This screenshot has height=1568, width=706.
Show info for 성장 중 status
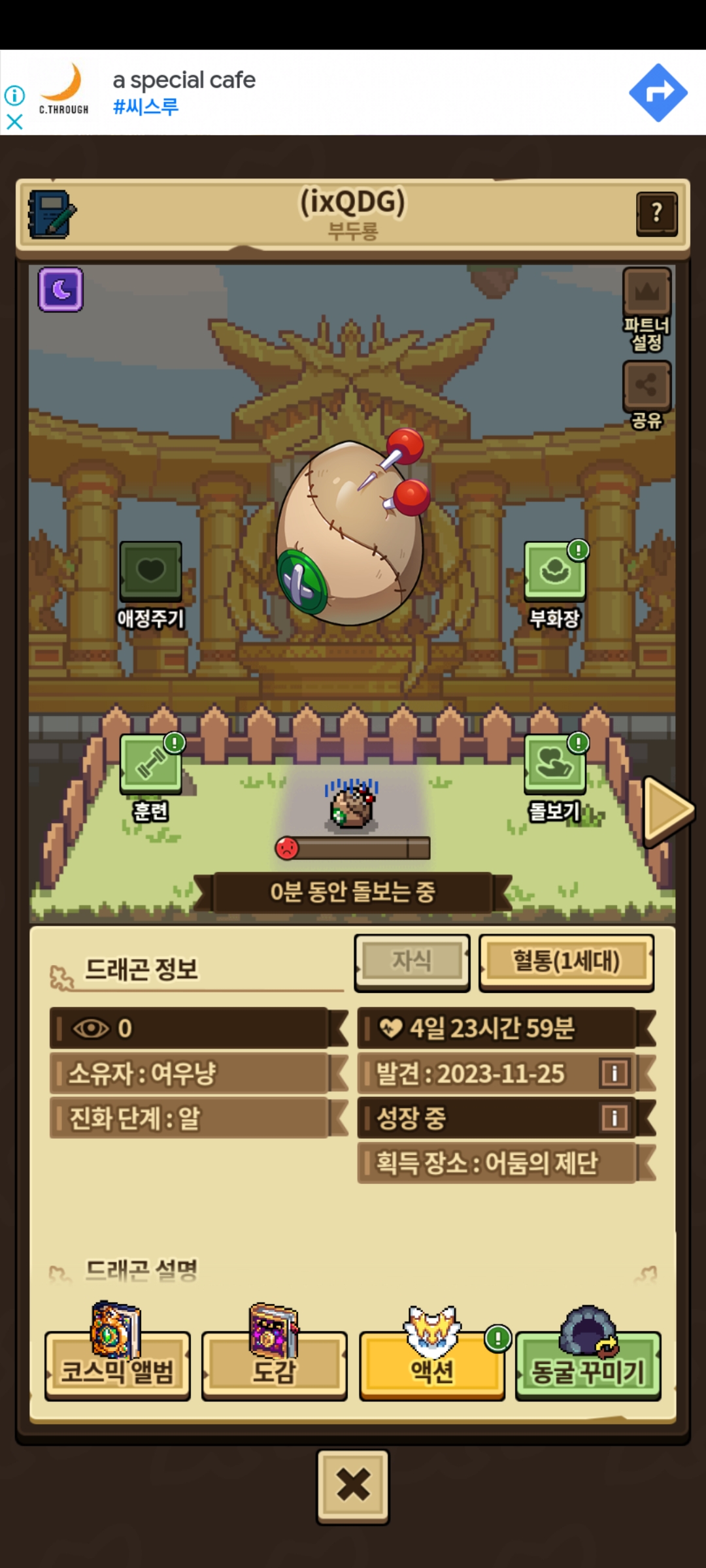click(x=614, y=1118)
